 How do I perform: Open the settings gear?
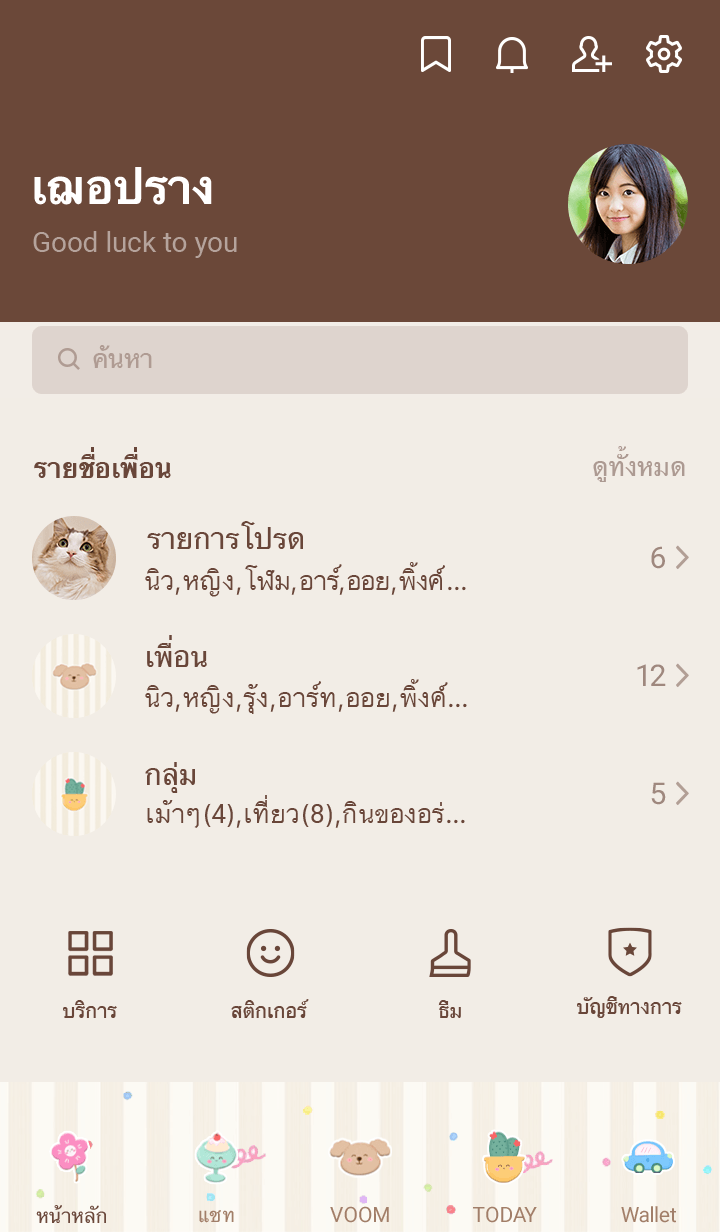coord(664,54)
